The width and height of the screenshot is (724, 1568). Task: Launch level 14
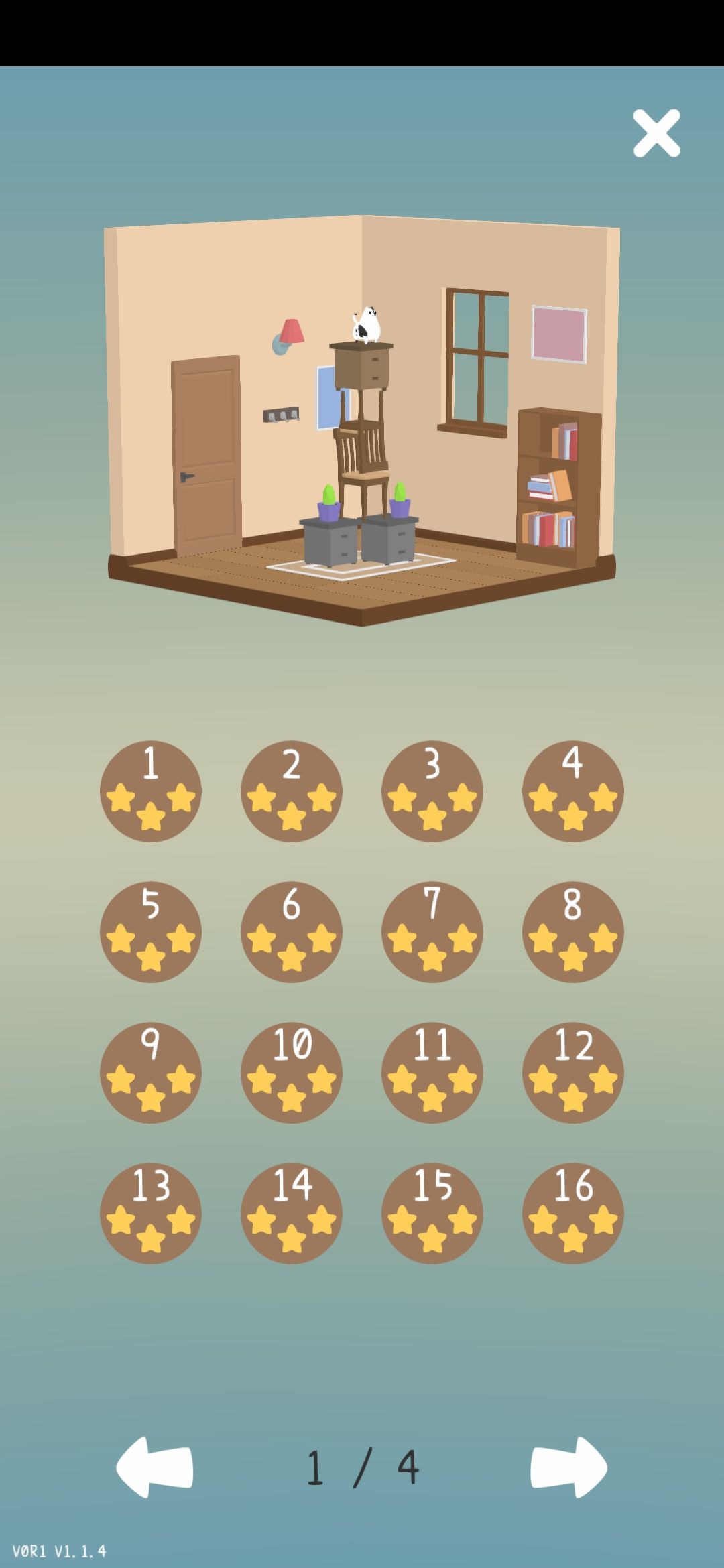click(x=292, y=1214)
